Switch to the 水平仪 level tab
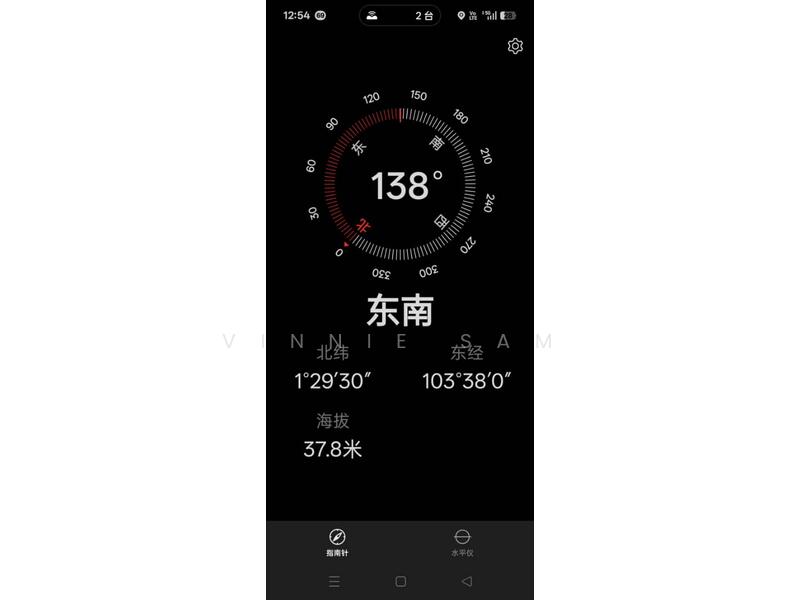This screenshot has height=600, width=800. click(x=462, y=542)
